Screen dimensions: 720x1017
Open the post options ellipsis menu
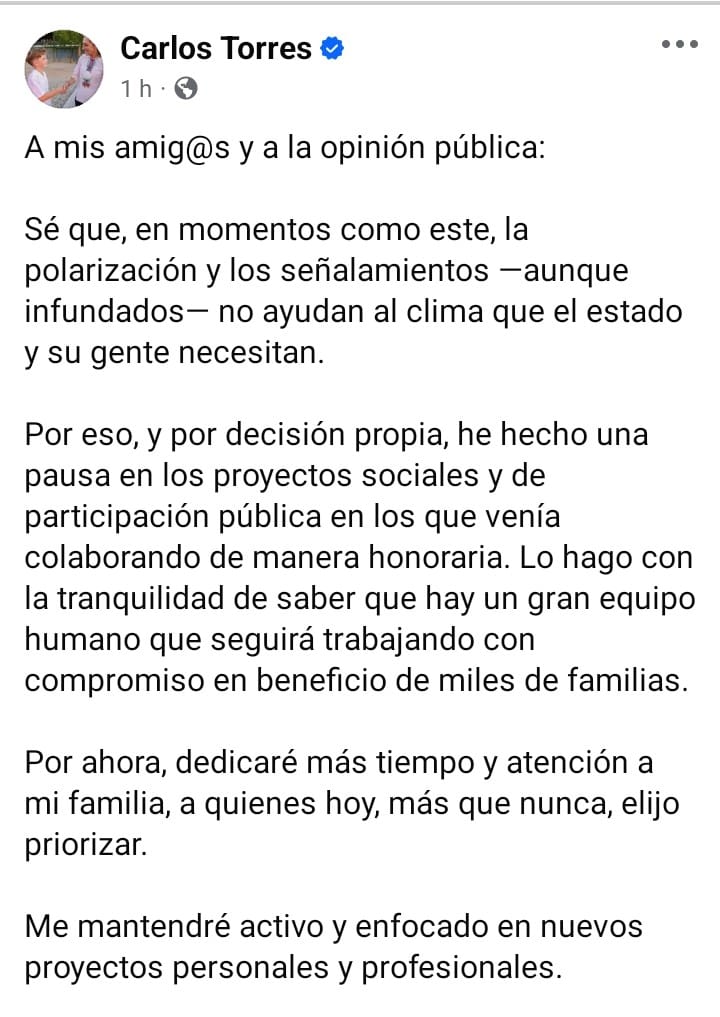(x=679, y=44)
